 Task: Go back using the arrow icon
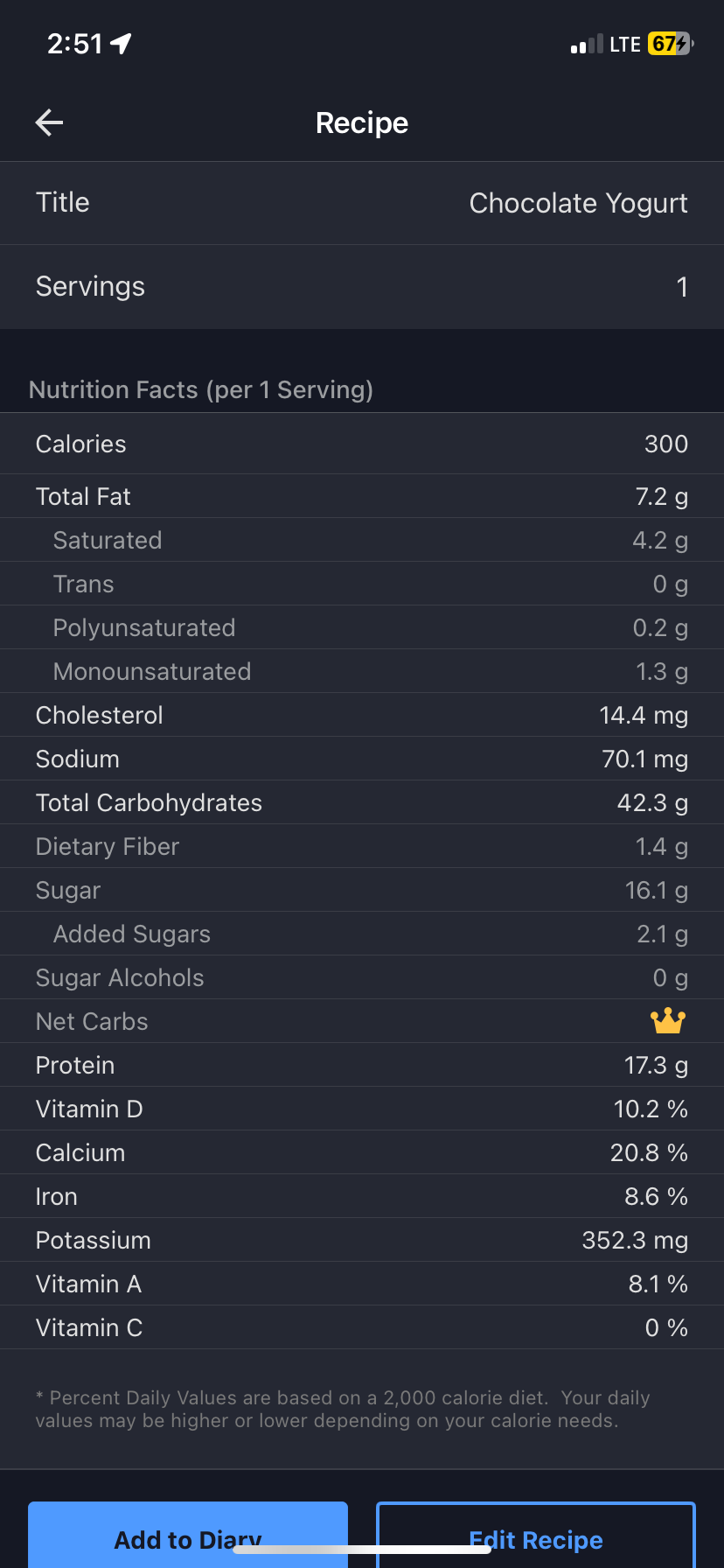point(49,122)
